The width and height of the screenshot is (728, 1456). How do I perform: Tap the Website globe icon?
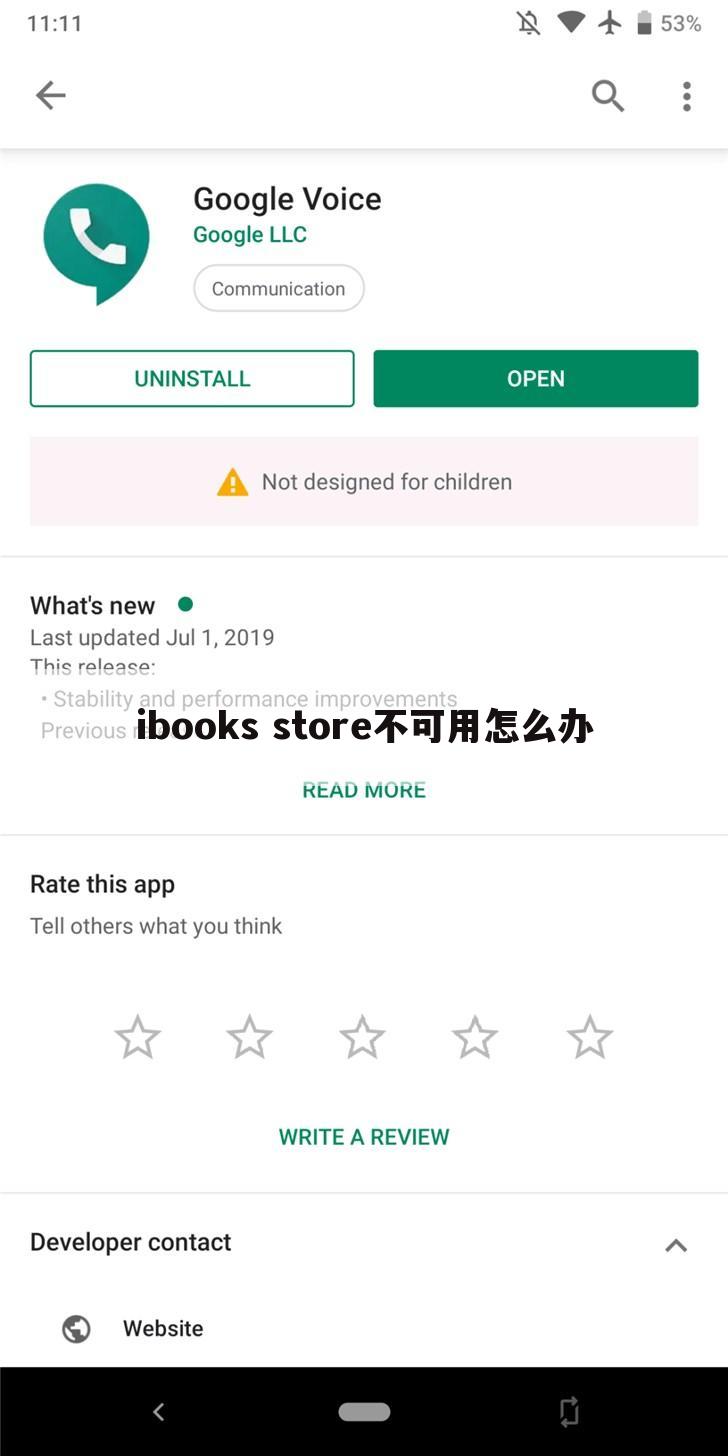coord(75,1329)
